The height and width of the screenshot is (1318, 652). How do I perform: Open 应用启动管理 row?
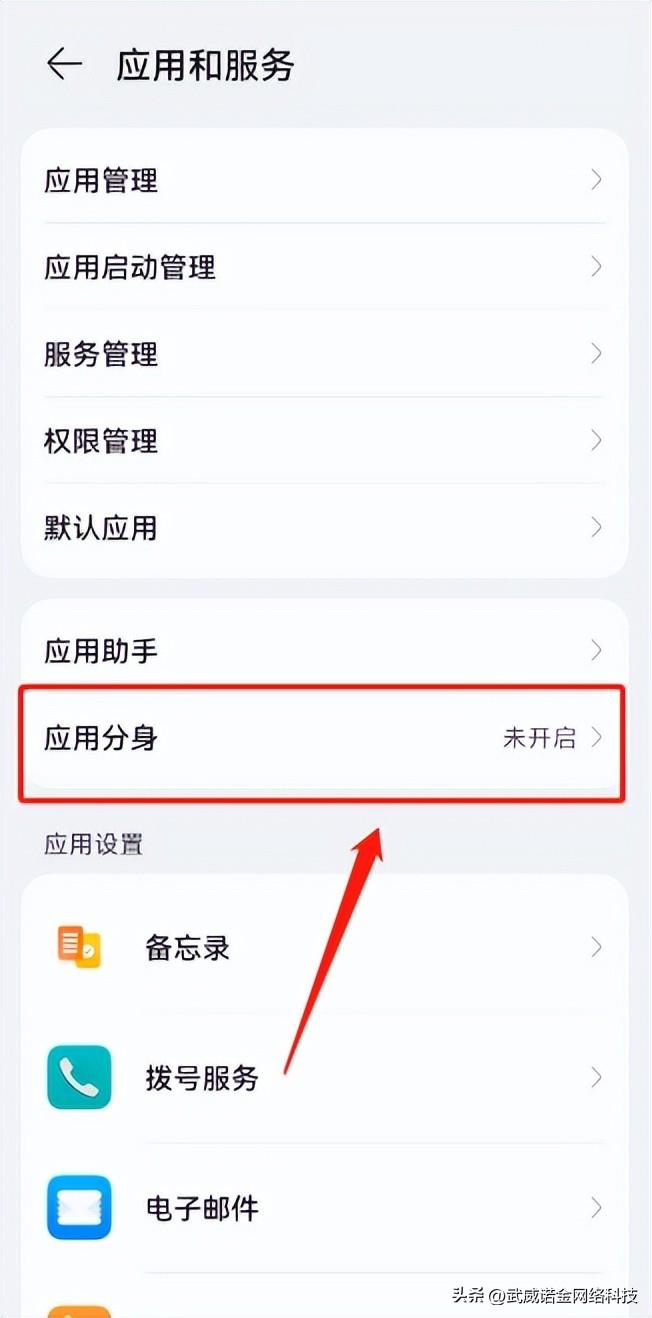pyautogui.click(x=324, y=267)
